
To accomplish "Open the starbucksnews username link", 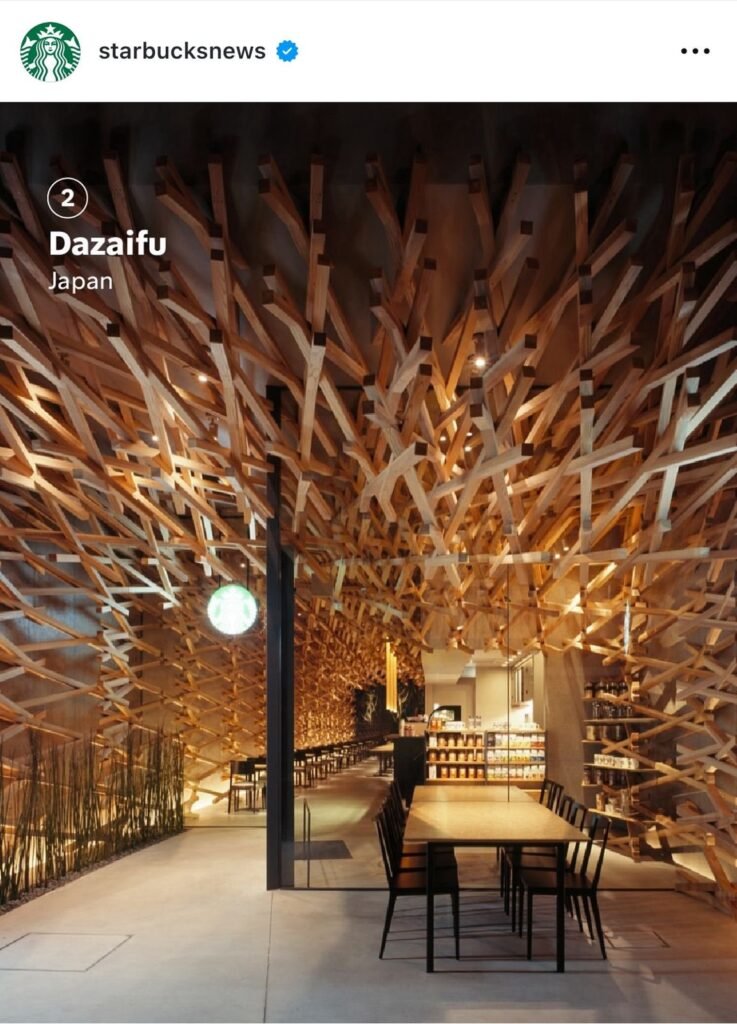I will coord(181,51).
